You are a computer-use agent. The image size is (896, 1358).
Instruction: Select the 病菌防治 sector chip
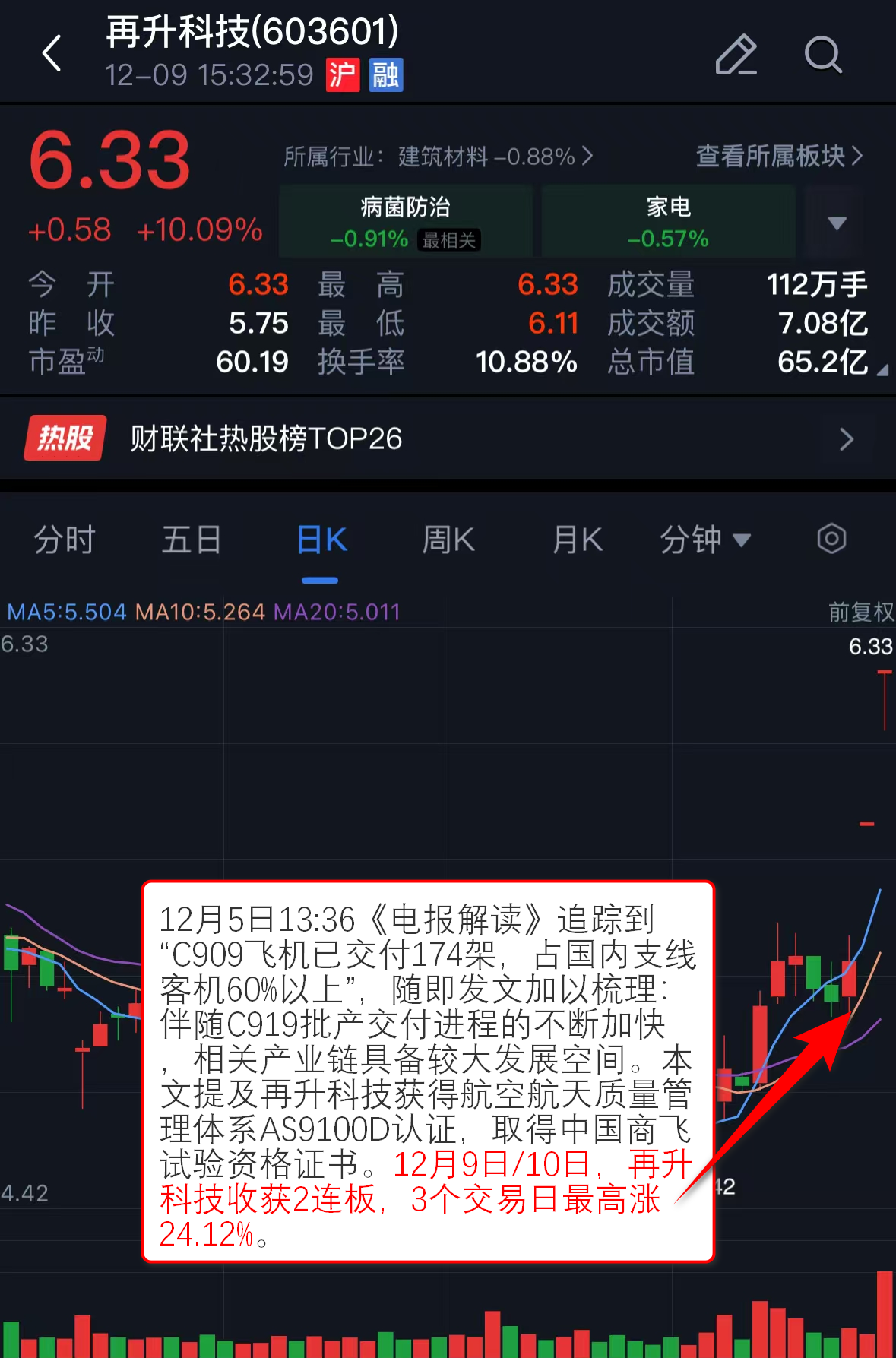[x=405, y=222]
